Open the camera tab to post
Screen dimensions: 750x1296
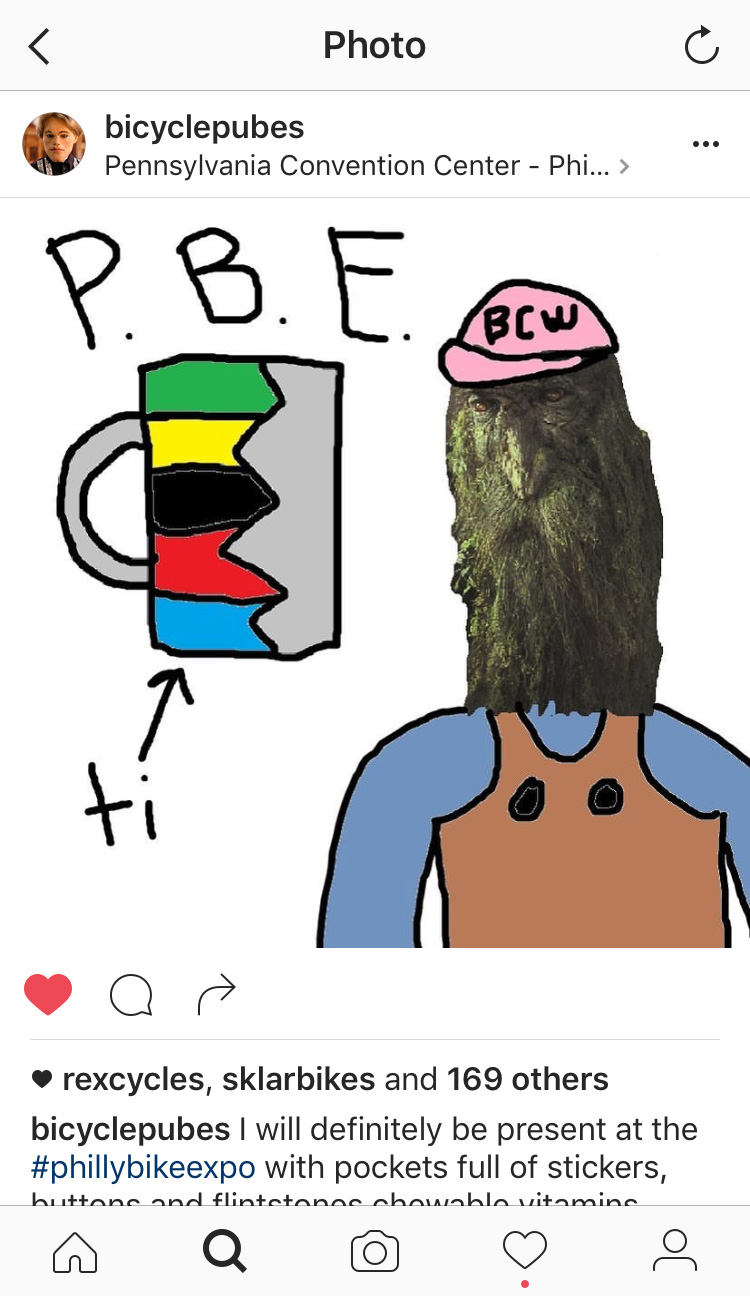pyautogui.click(x=375, y=1251)
